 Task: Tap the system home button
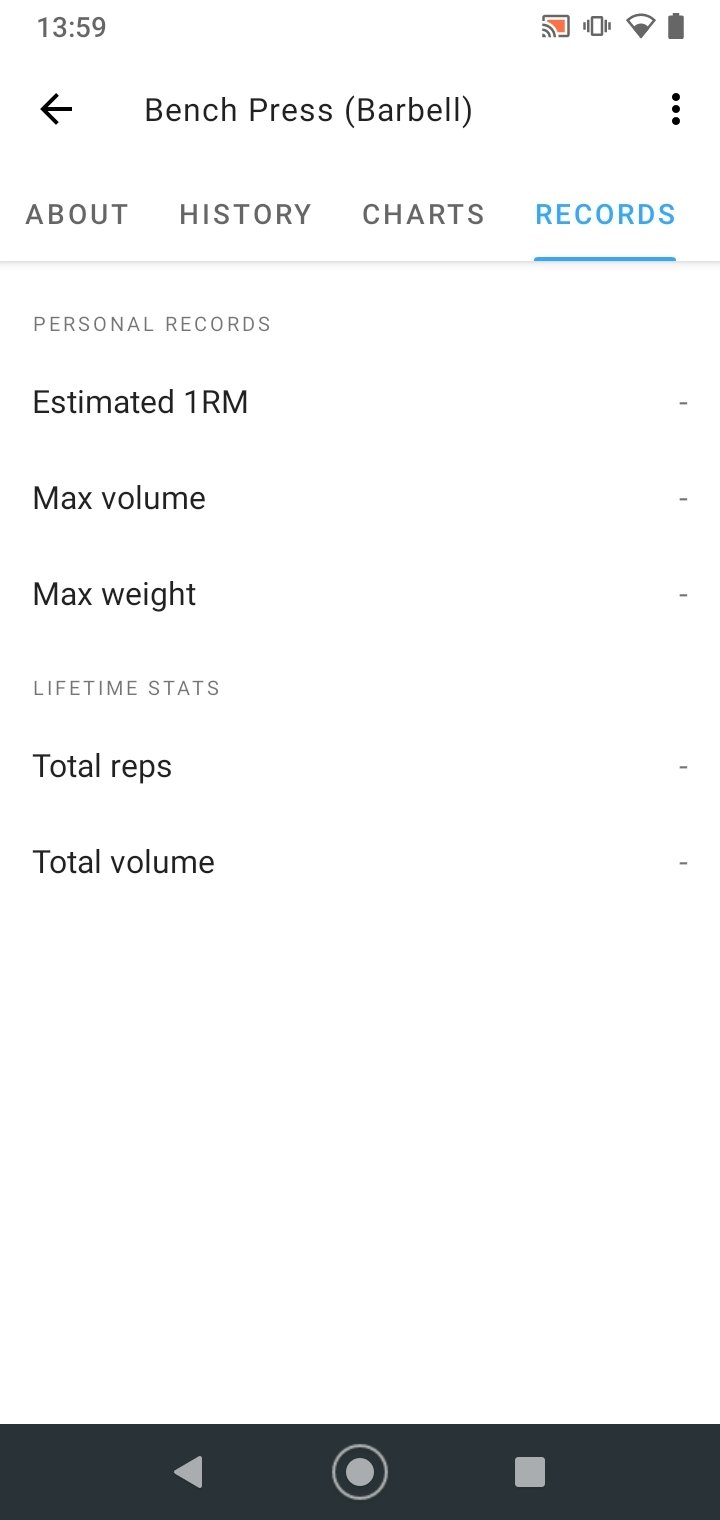(359, 1472)
